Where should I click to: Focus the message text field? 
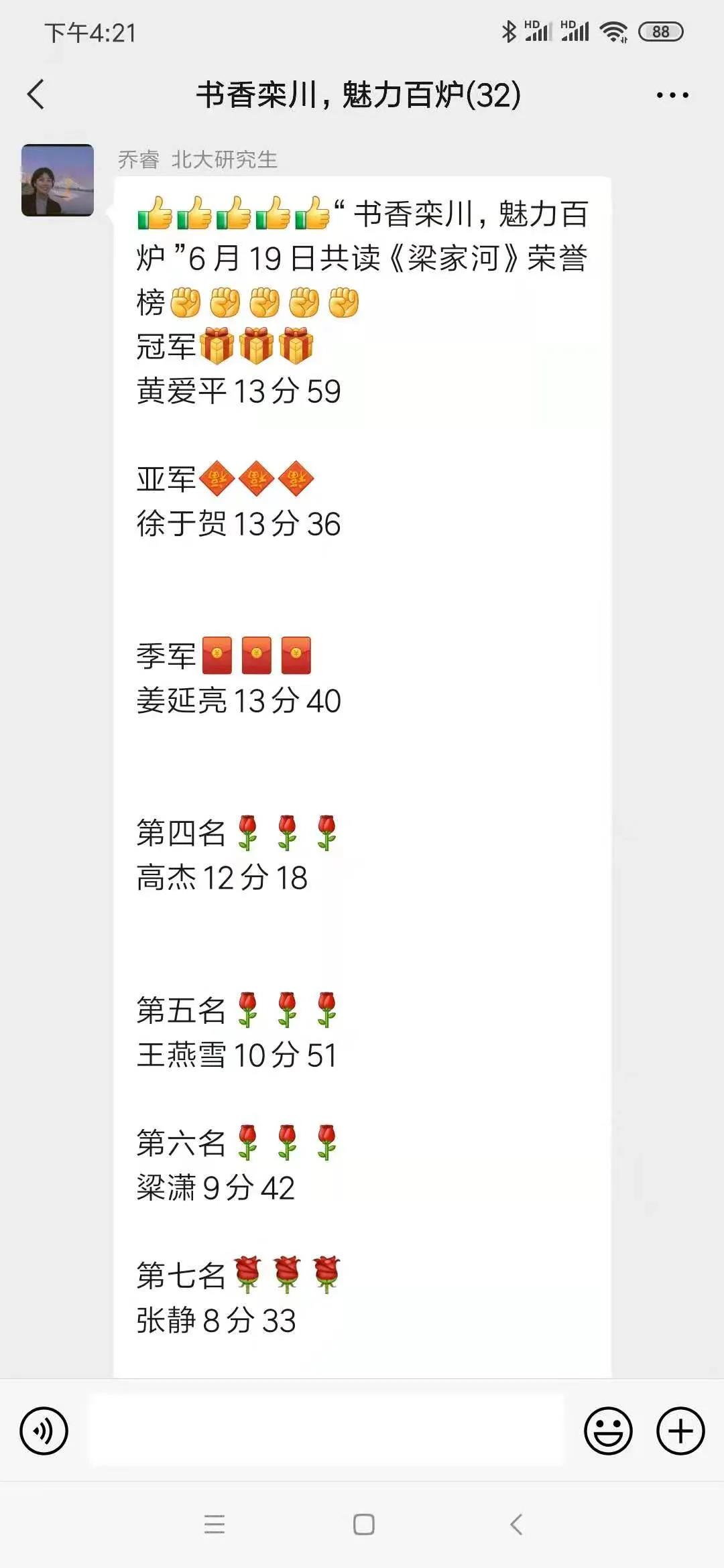(x=326, y=1431)
